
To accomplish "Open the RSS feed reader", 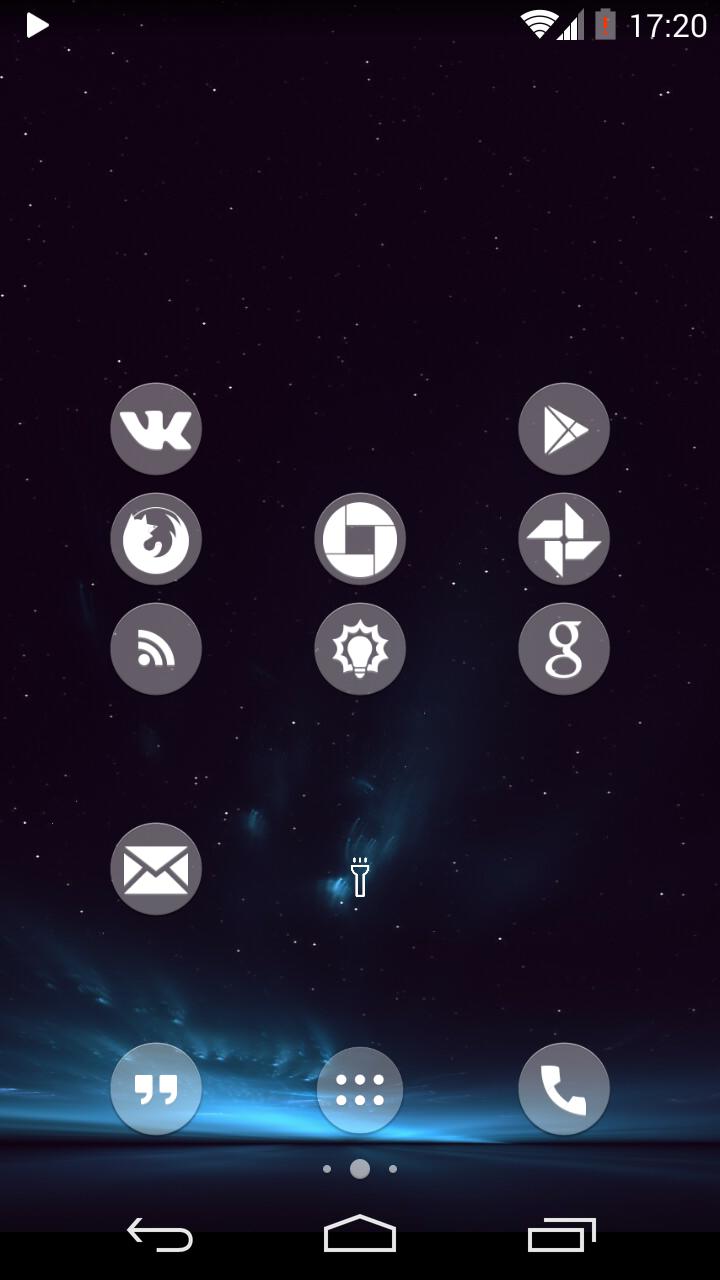I will click(x=156, y=649).
